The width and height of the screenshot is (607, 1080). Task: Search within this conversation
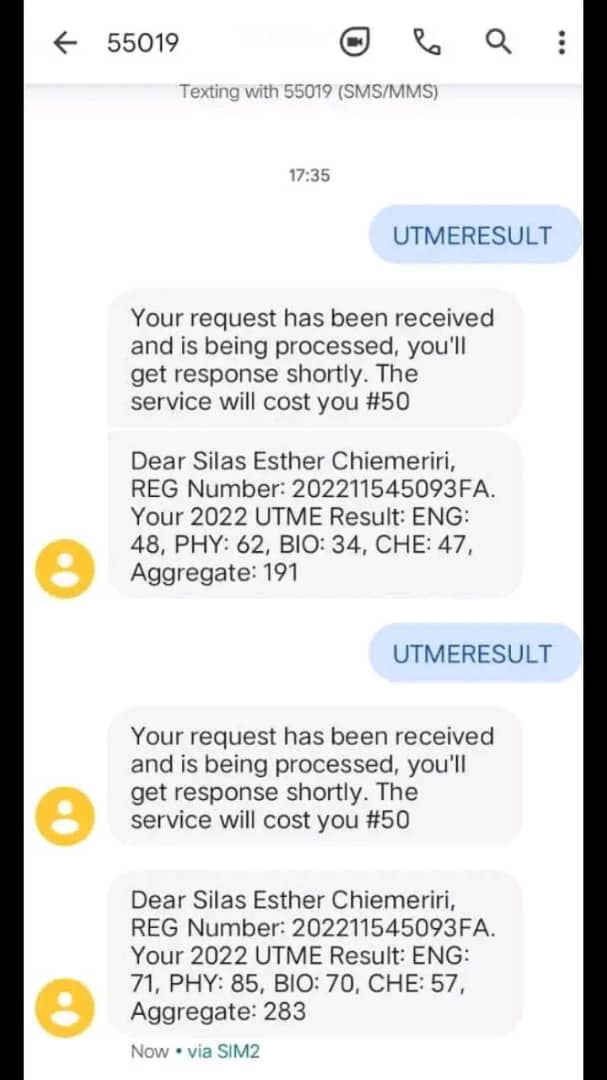point(498,43)
